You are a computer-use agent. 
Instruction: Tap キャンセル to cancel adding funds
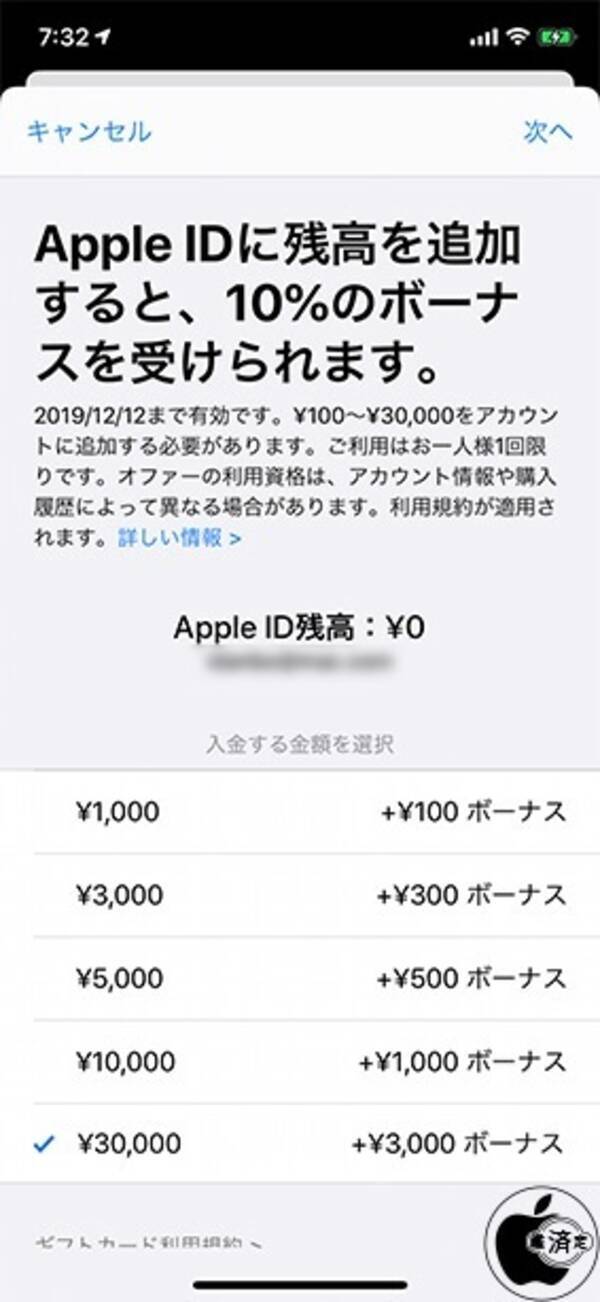tap(89, 132)
